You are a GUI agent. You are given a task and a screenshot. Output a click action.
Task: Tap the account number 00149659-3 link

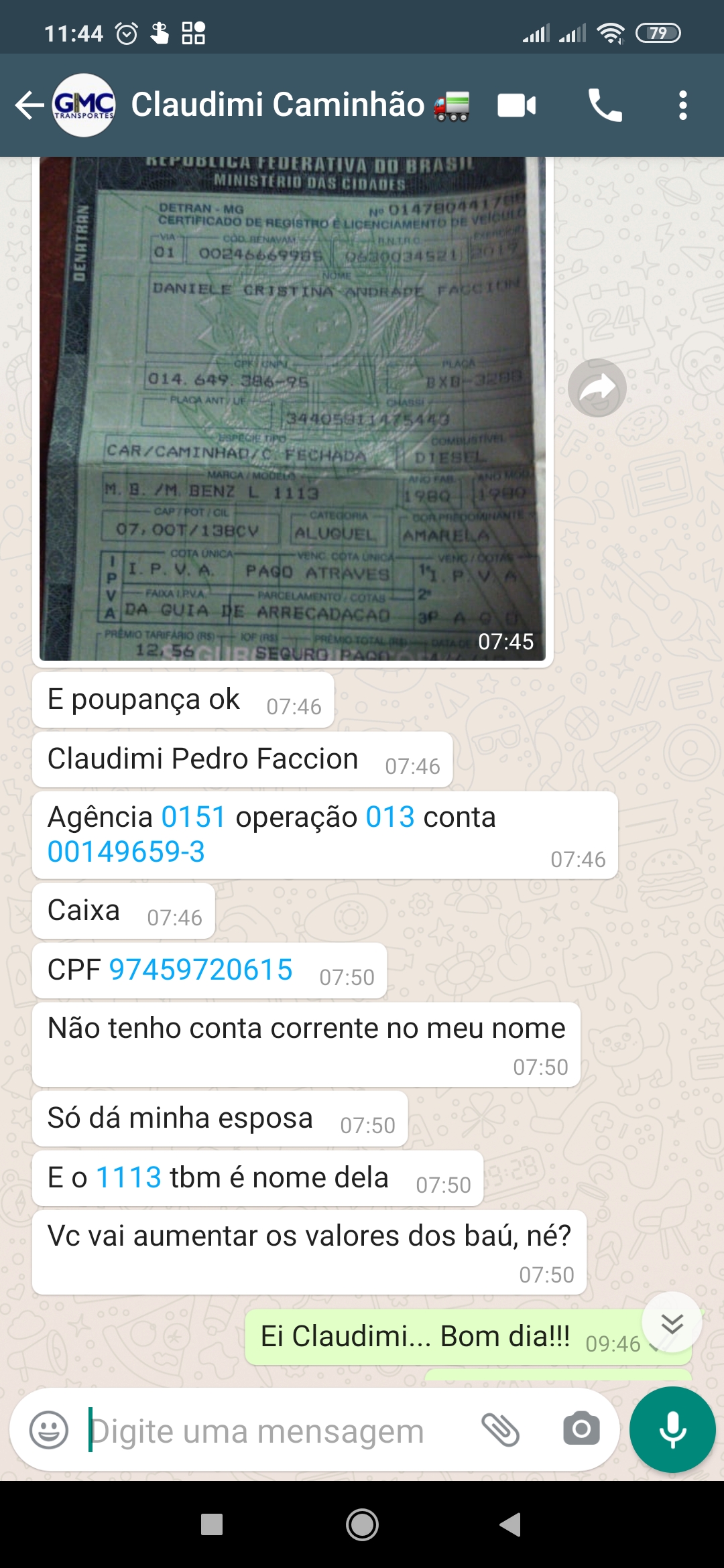click(126, 852)
